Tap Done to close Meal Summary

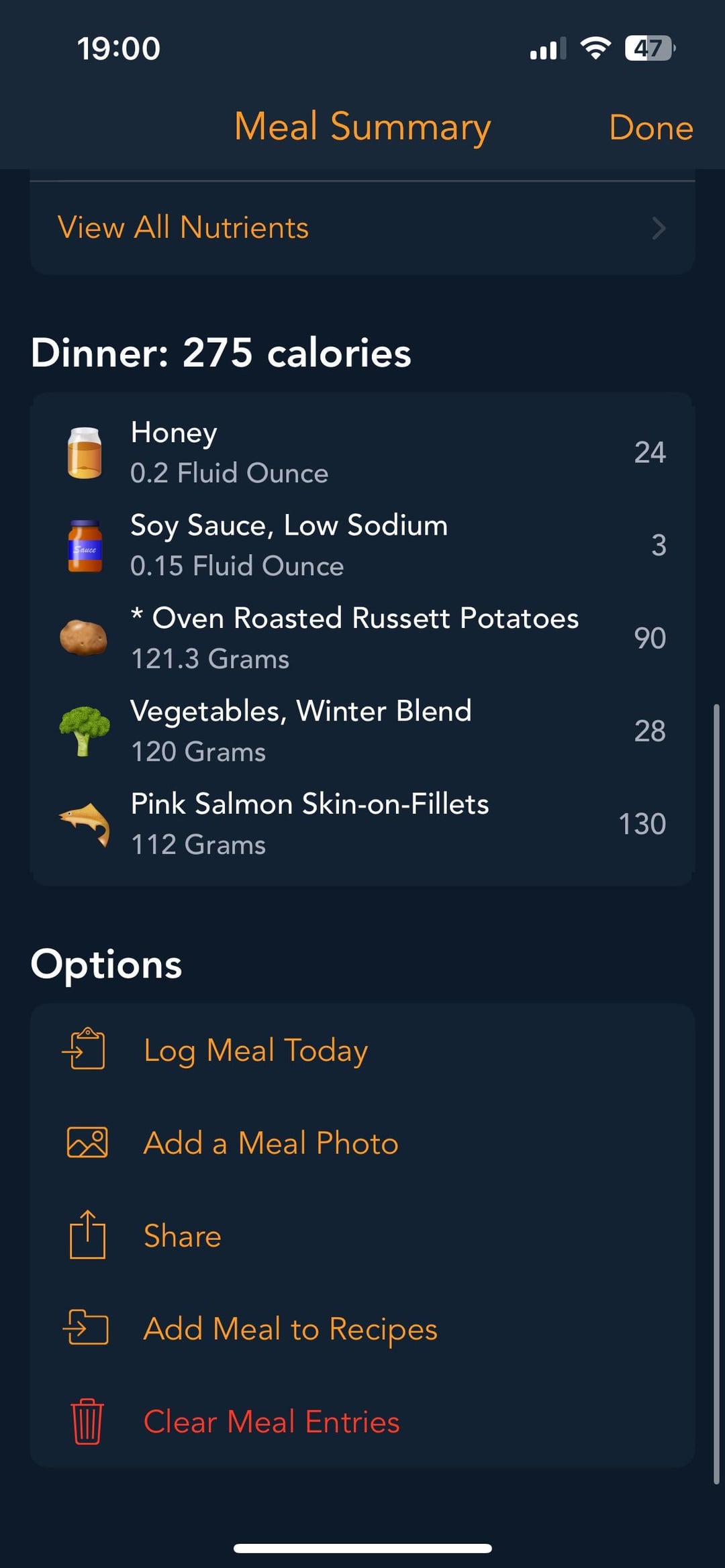(x=650, y=127)
